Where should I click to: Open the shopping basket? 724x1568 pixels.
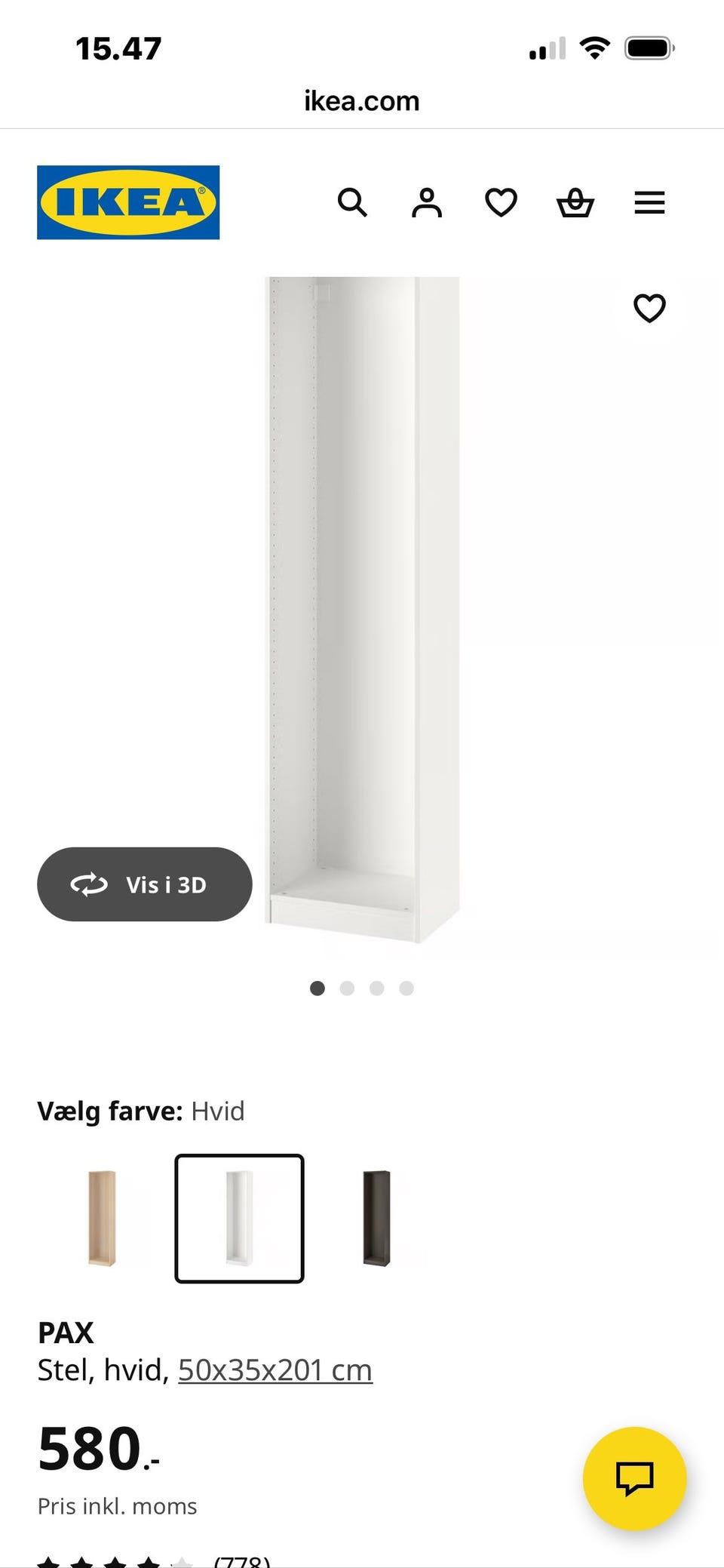coord(575,202)
